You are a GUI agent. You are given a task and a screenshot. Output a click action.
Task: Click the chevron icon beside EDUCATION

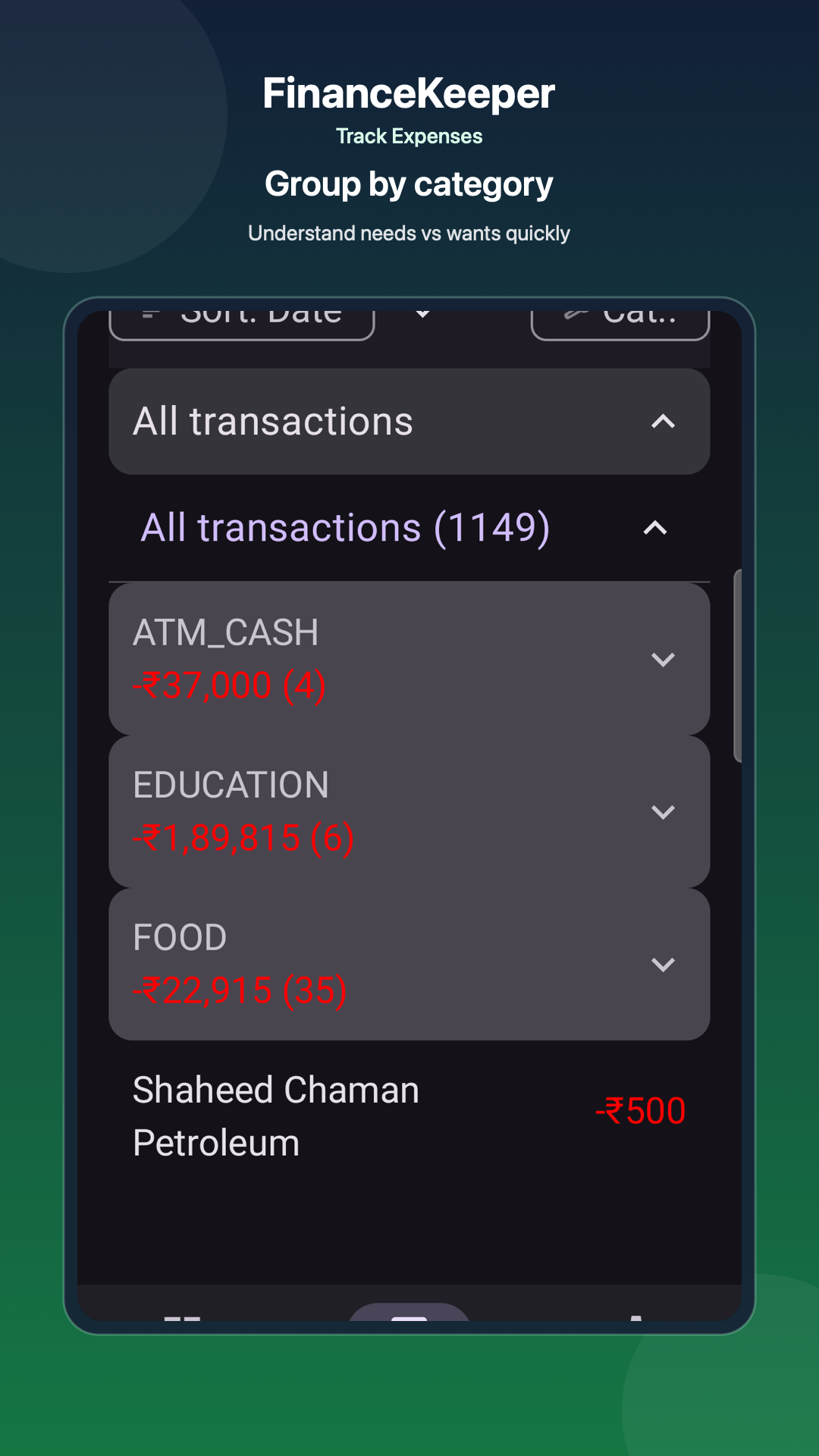click(x=664, y=811)
